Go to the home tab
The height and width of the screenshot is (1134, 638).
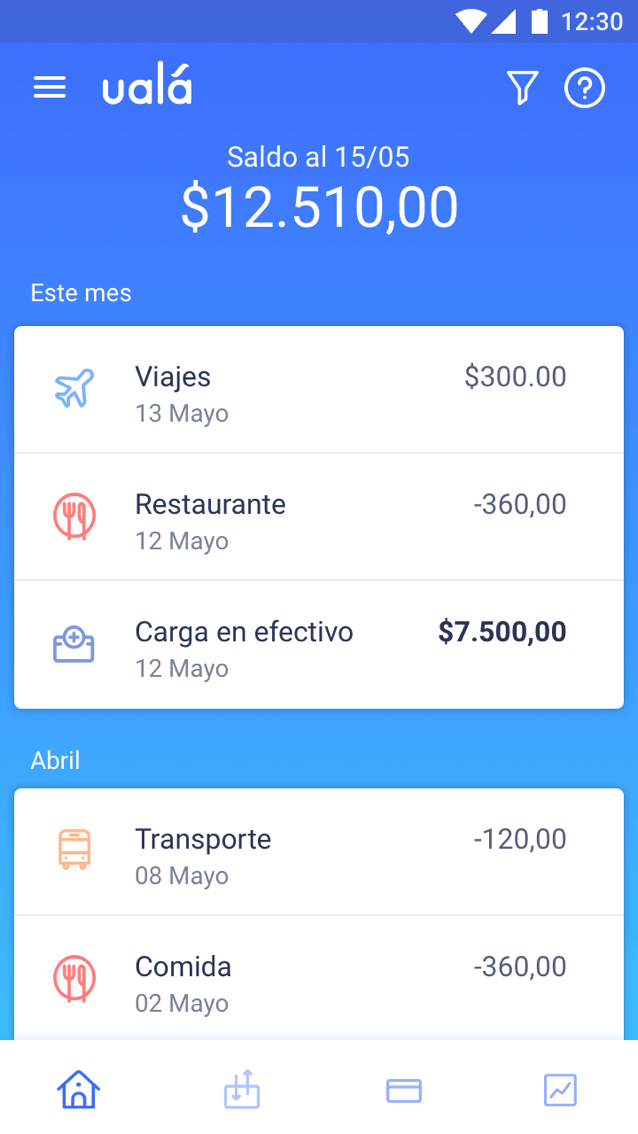click(79, 1089)
